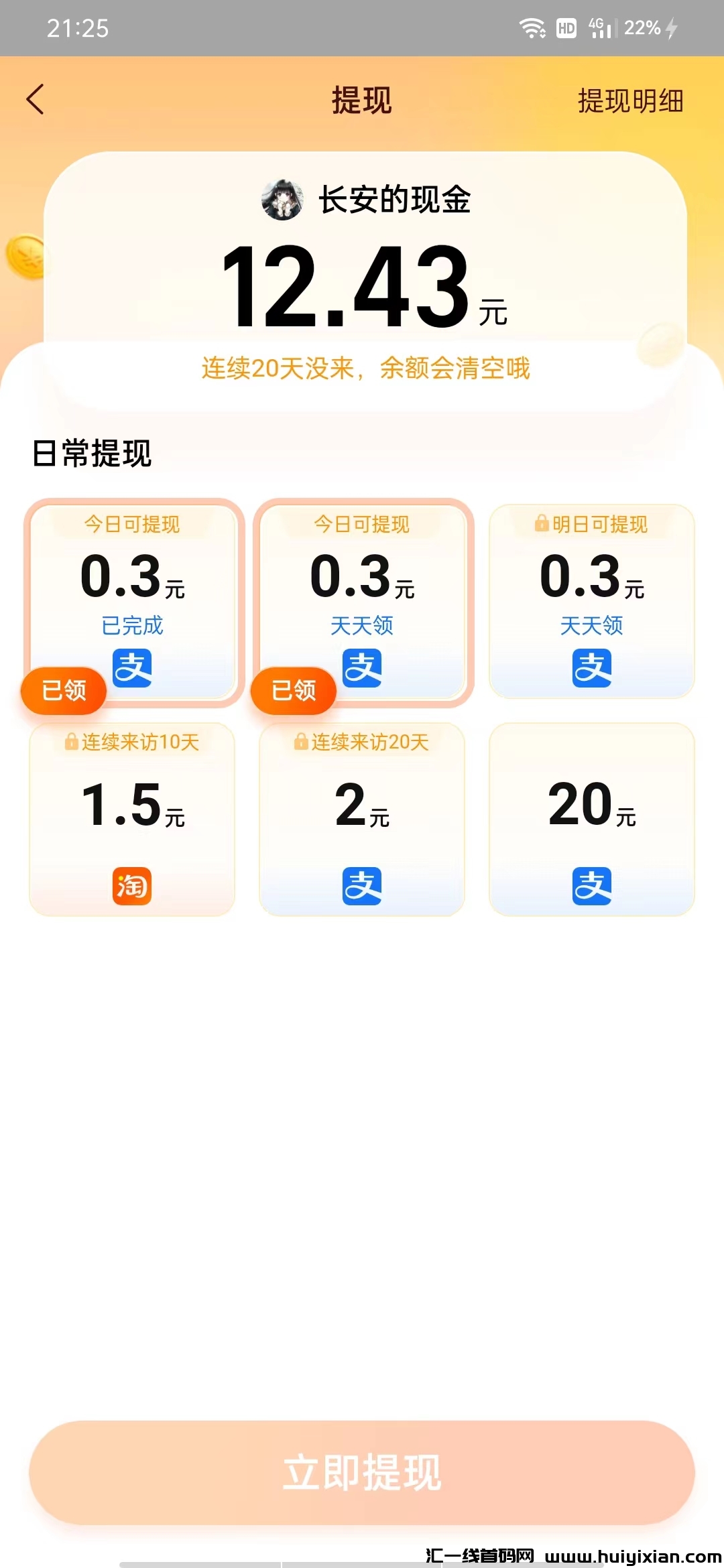Click the 已完成 status on the 0.3元 card
Screen dimensions: 724x1568
point(132,625)
